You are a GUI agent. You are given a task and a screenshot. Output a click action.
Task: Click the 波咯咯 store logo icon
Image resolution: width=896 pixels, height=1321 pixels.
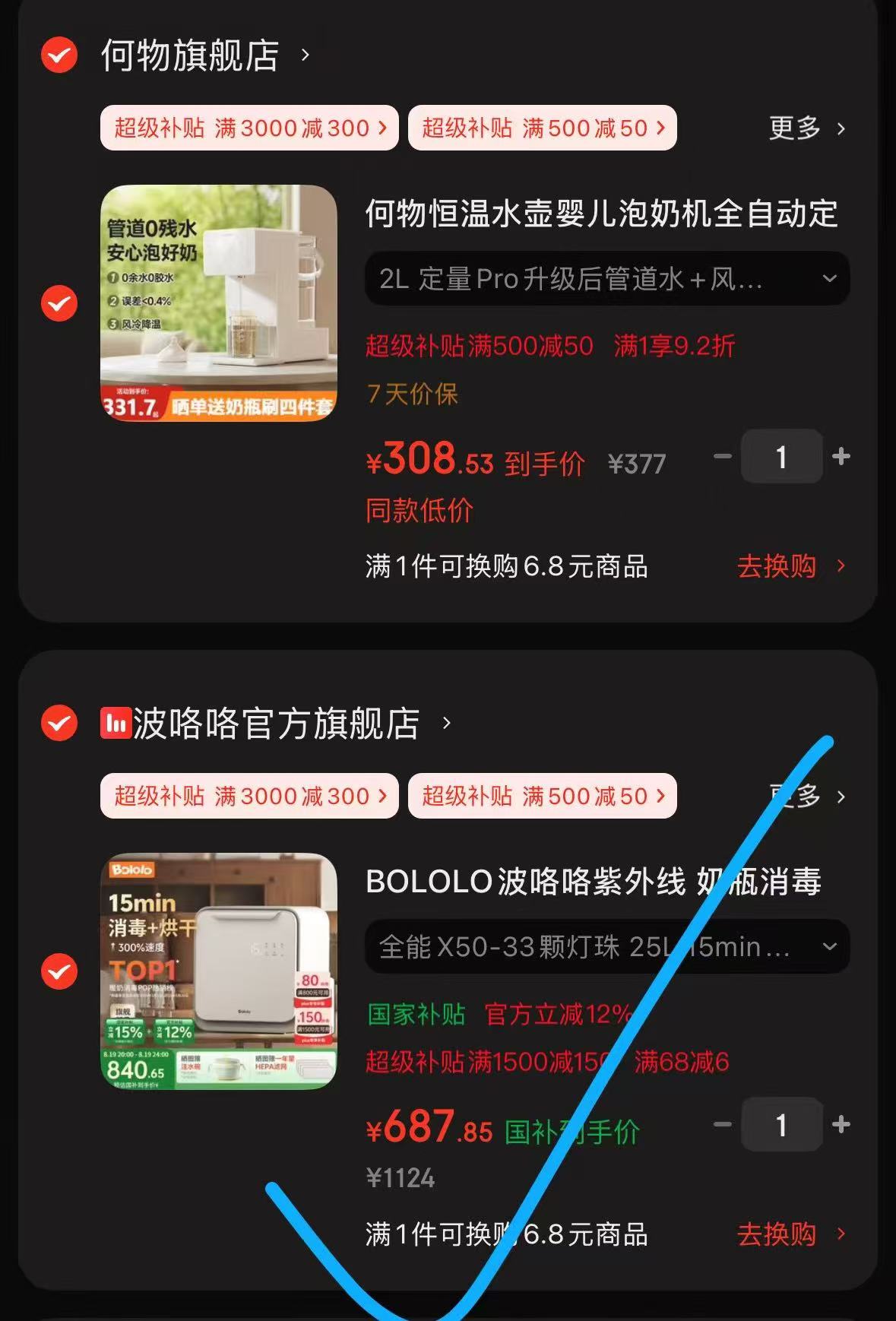coord(117,724)
